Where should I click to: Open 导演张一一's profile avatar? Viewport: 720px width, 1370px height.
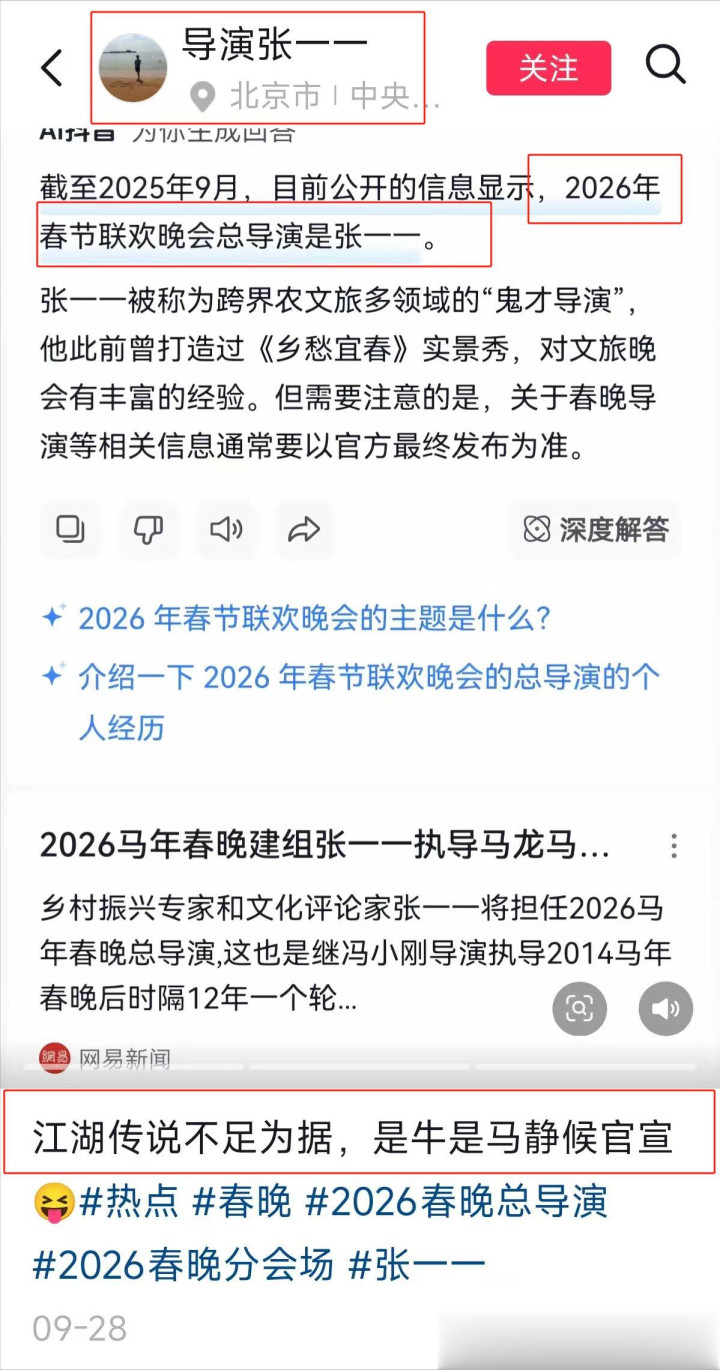point(133,68)
